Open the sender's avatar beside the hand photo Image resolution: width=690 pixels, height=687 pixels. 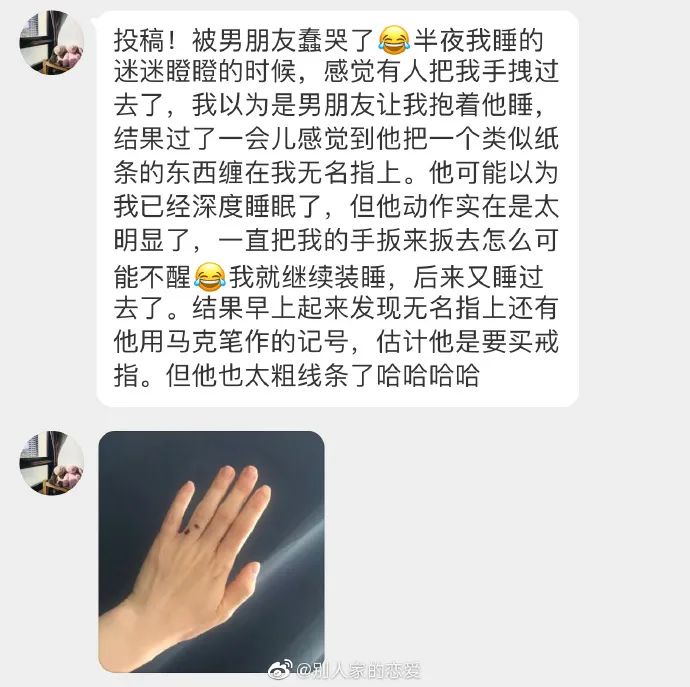coord(52,464)
